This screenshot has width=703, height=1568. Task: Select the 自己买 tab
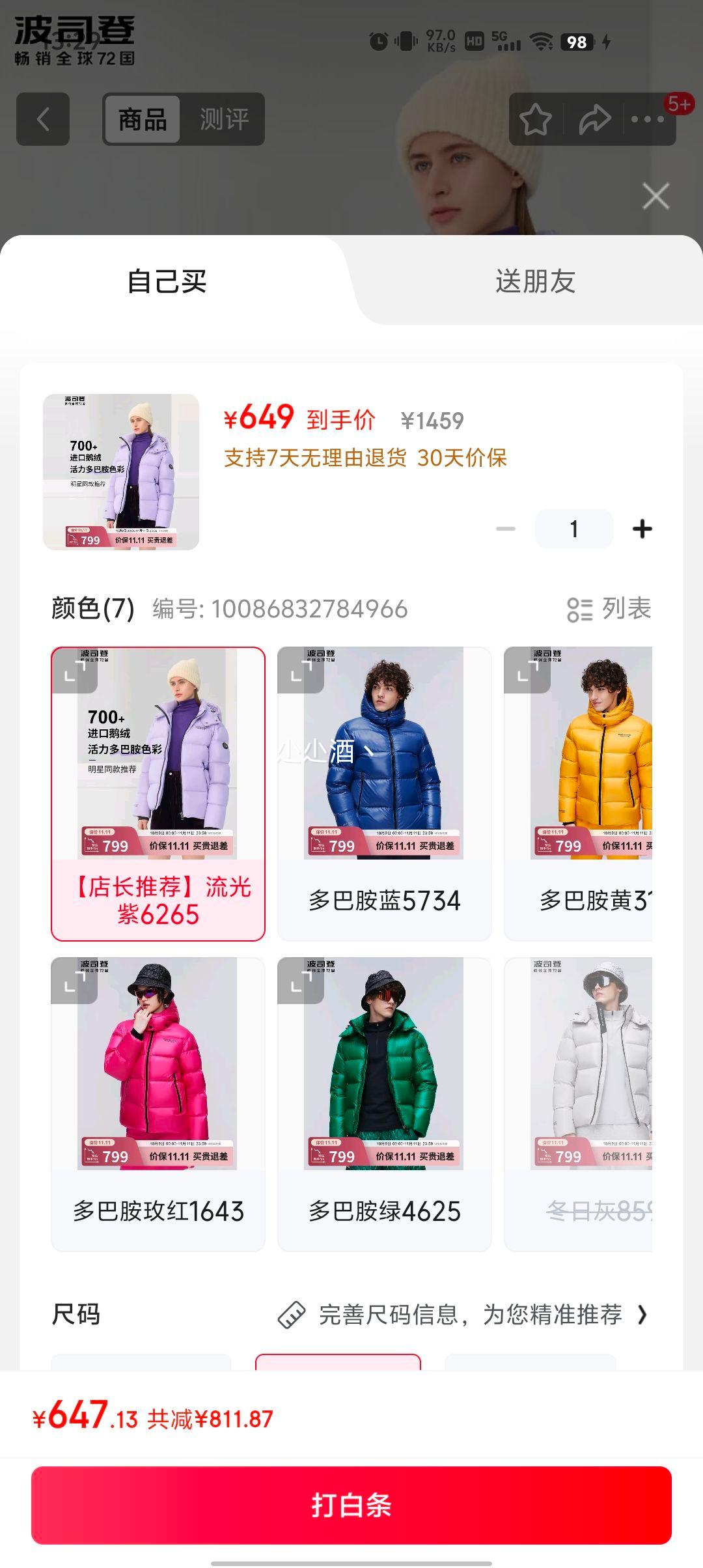(x=167, y=281)
